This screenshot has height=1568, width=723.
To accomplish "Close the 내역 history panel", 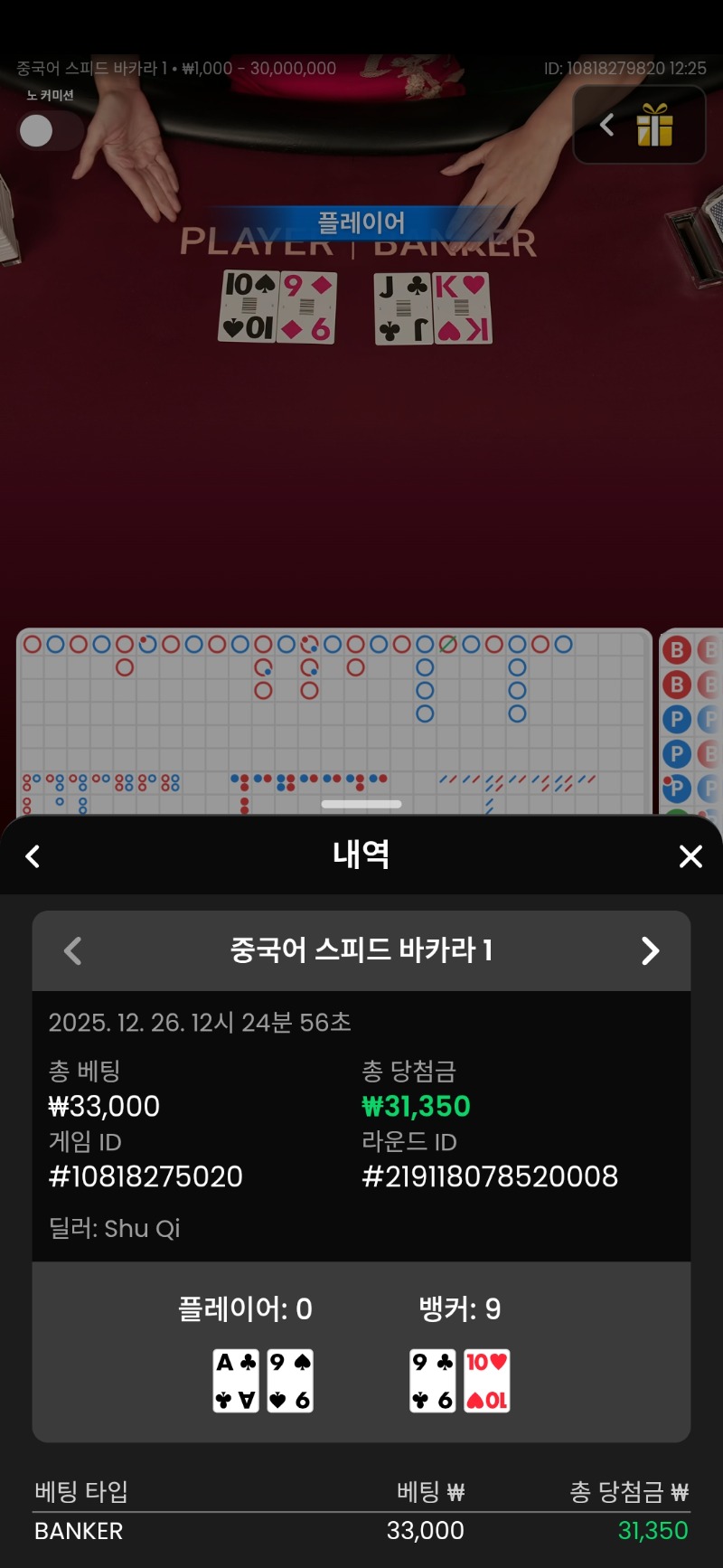I will (x=690, y=856).
